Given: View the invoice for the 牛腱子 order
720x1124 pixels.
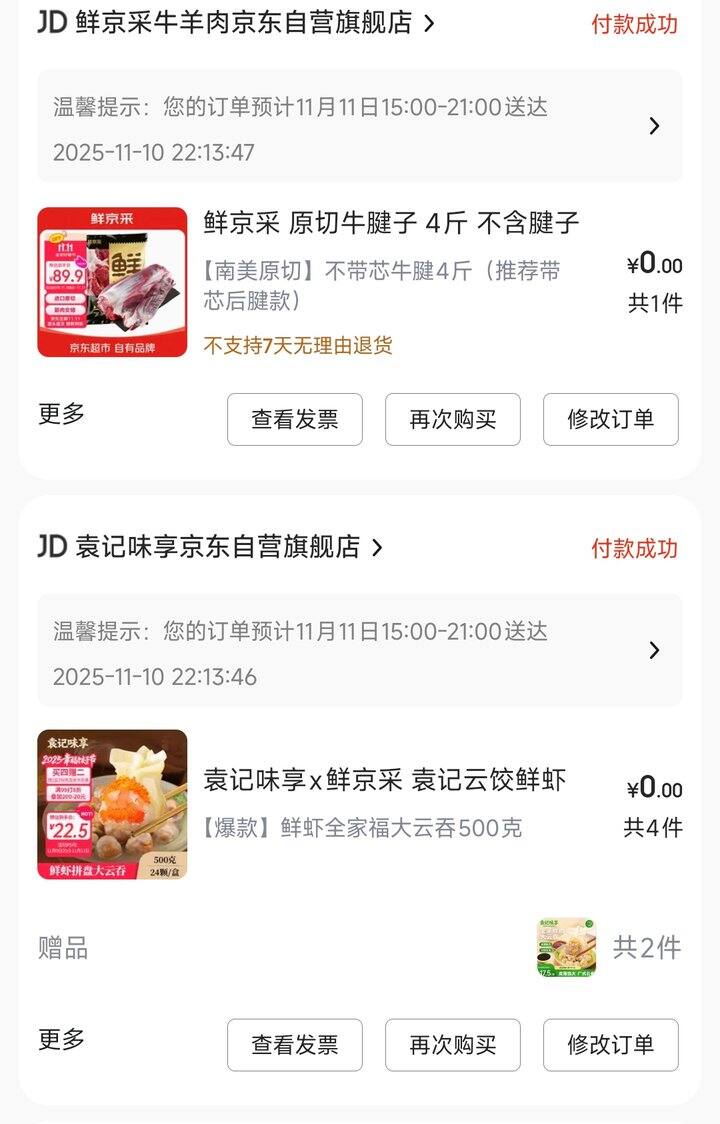Looking at the screenshot, I should pos(294,419).
